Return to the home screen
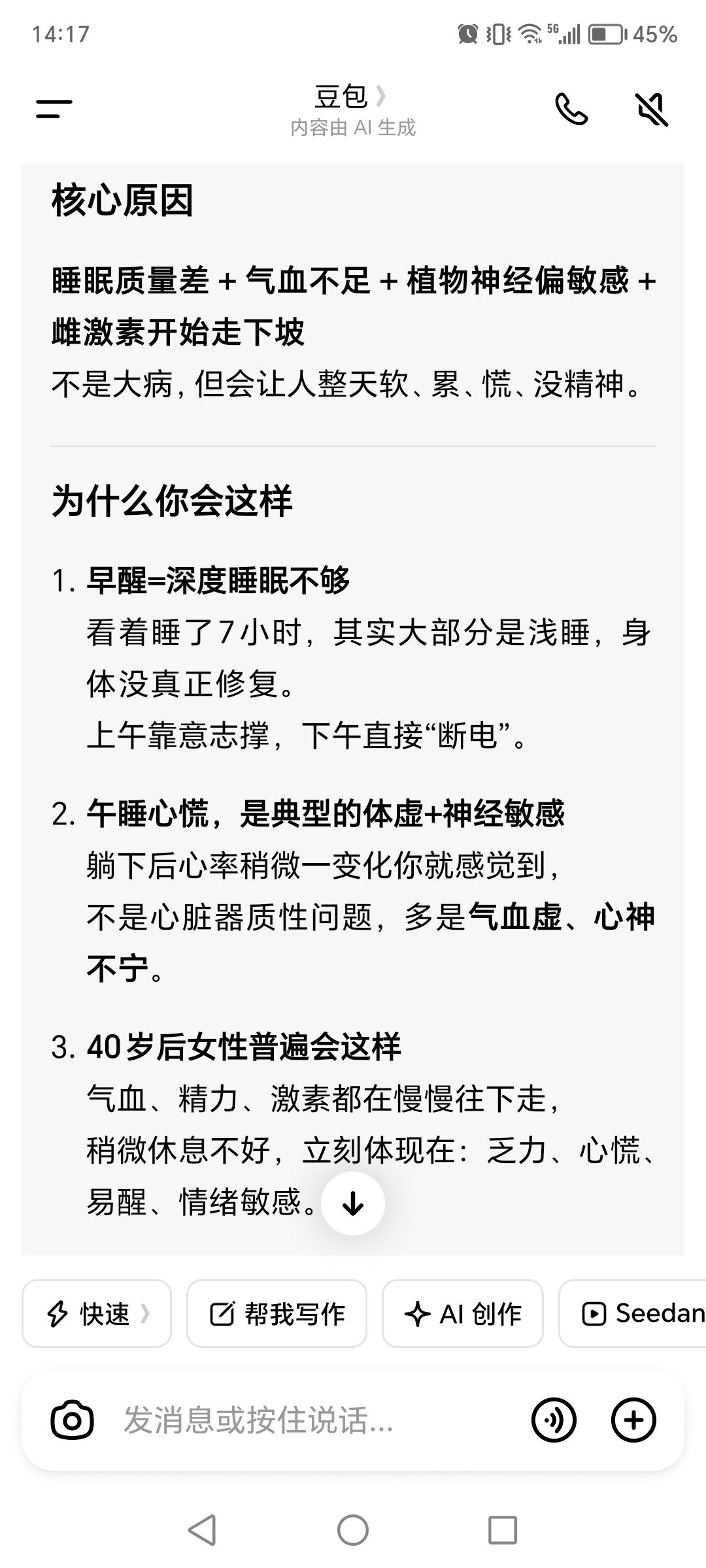Image resolution: width=706 pixels, height=1568 pixels. (353, 1529)
